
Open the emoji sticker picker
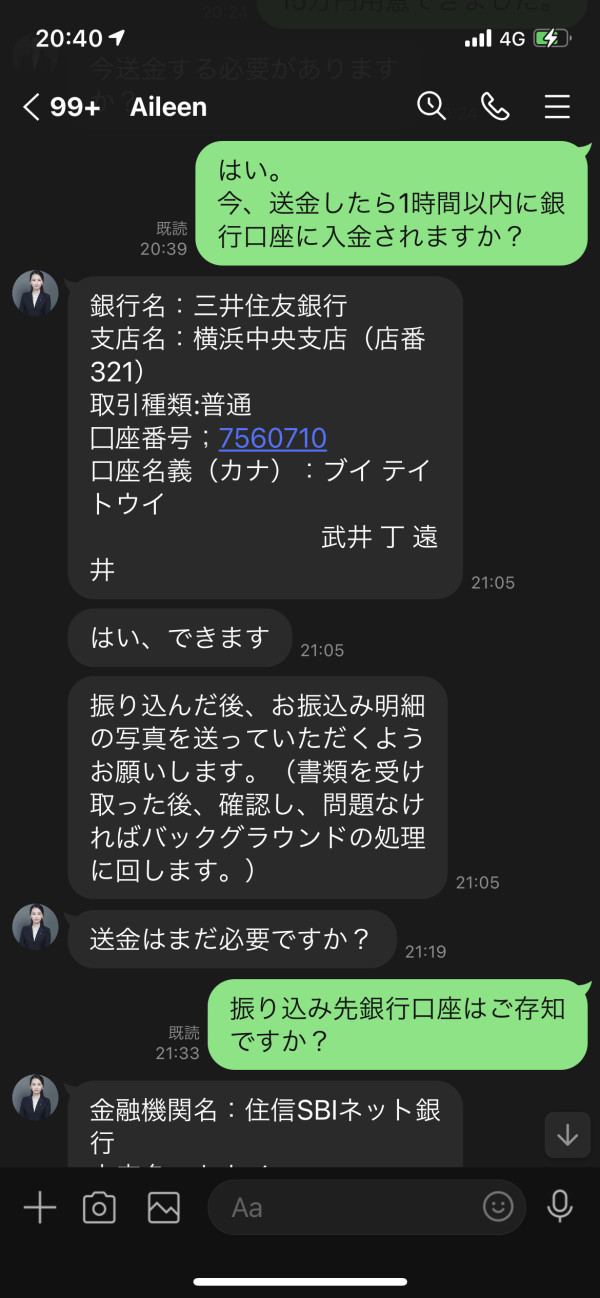tap(497, 1207)
